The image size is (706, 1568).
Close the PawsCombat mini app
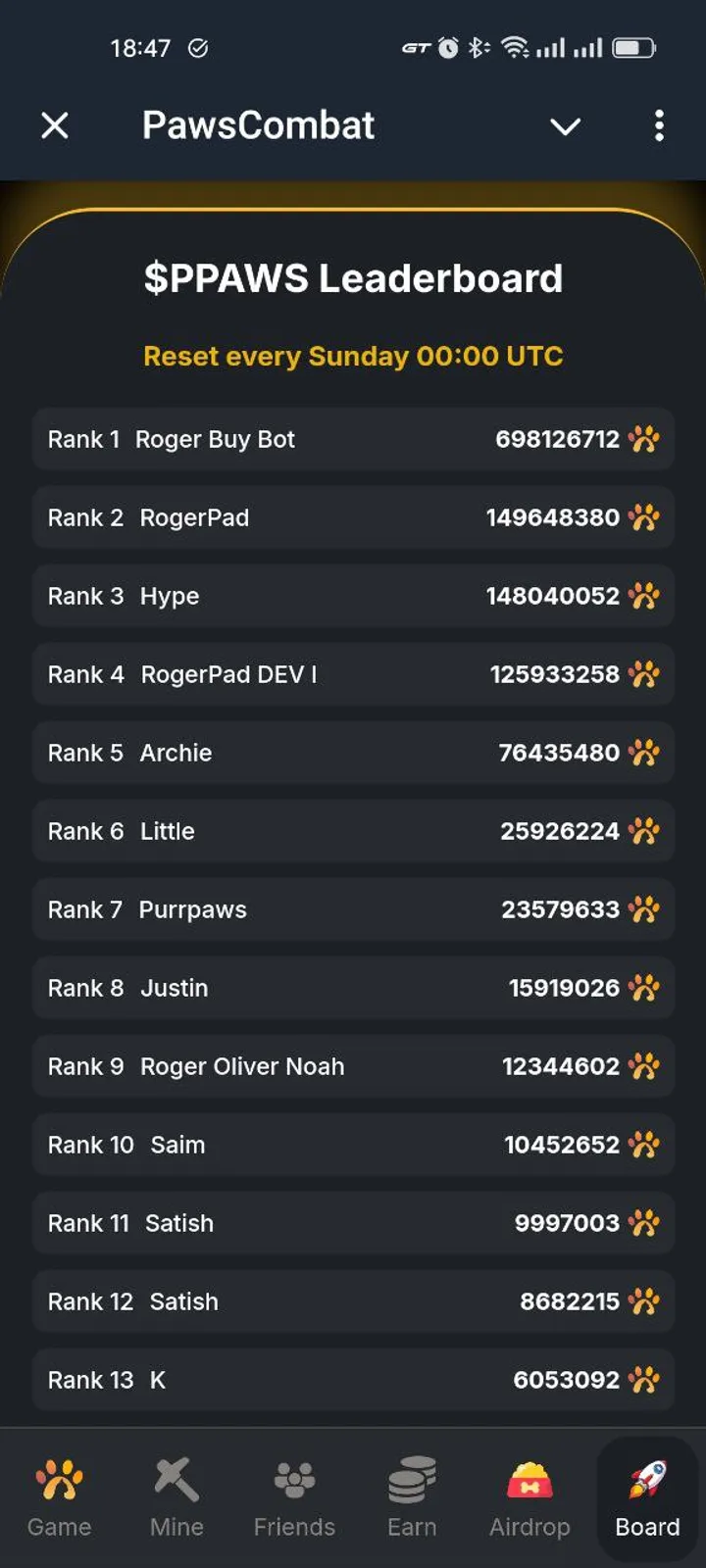pyautogui.click(x=55, y=125)
